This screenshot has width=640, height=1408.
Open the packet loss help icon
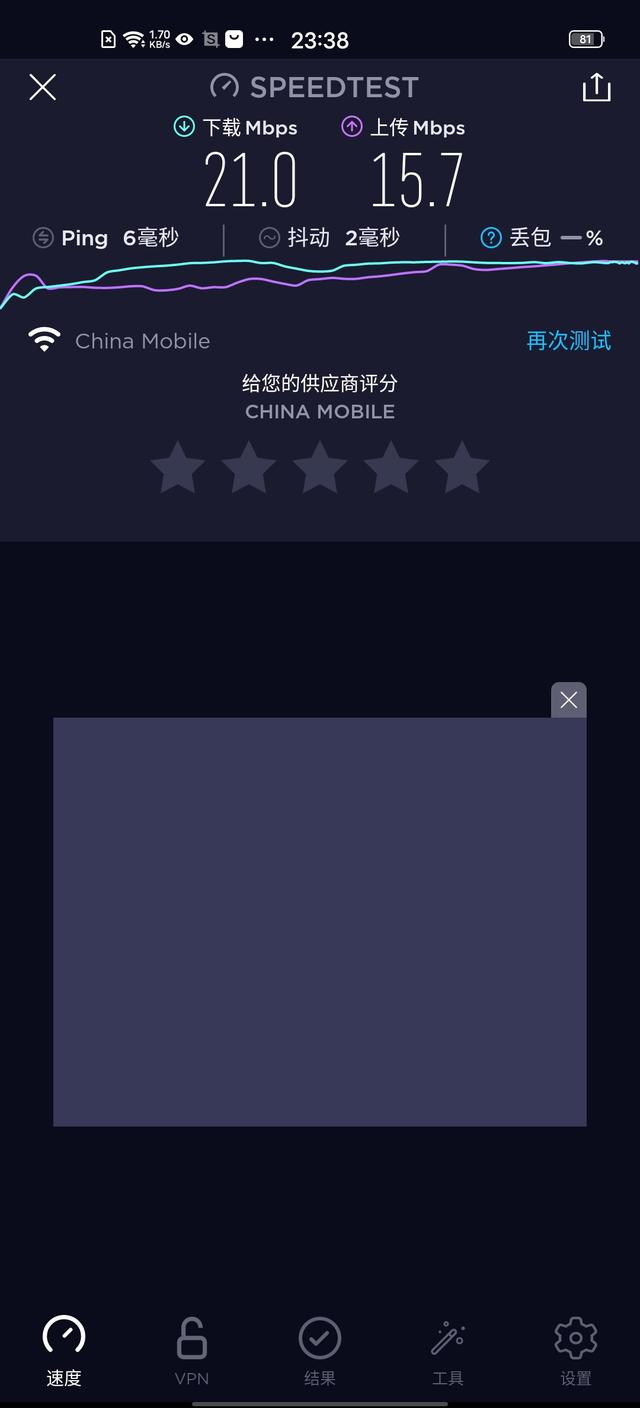point(490,238)
